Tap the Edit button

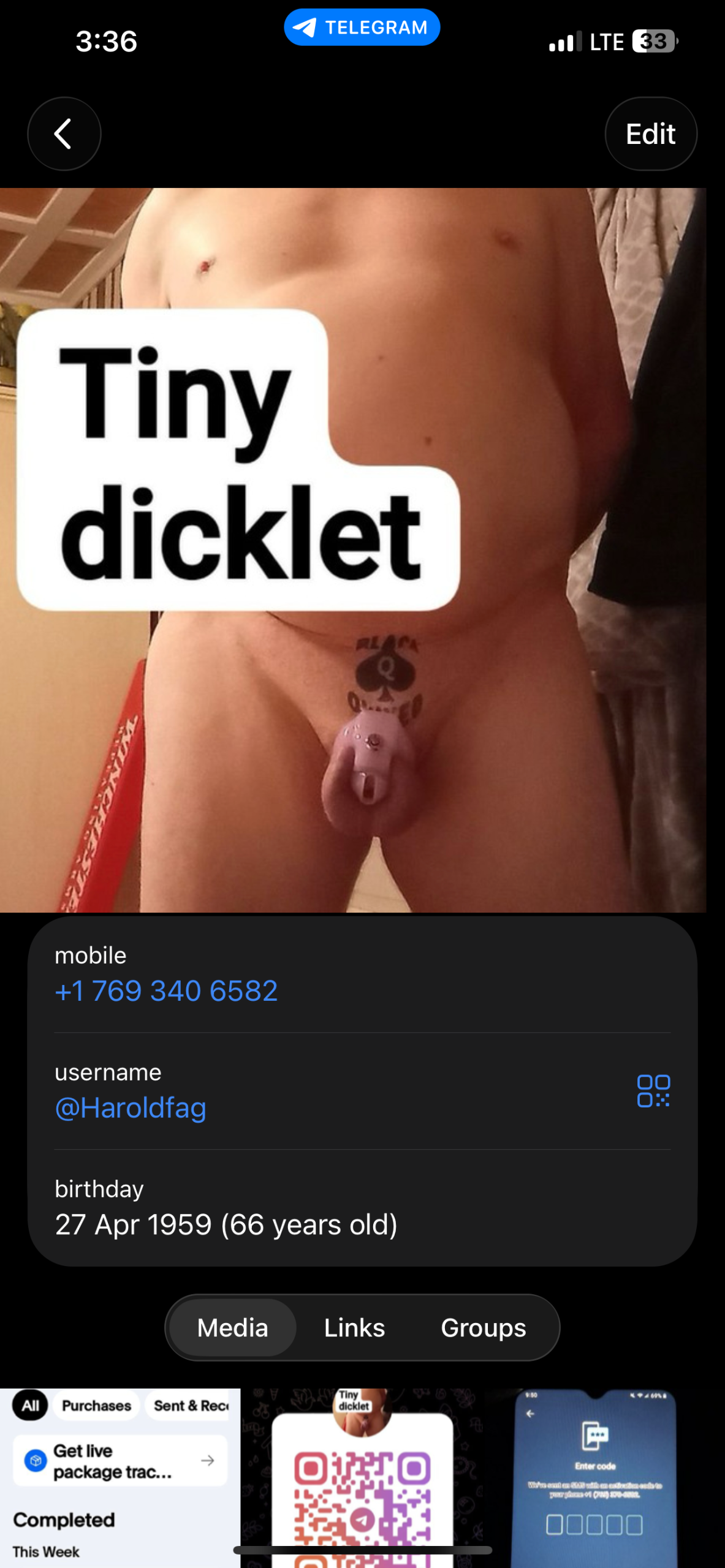(x=650, y=134)
